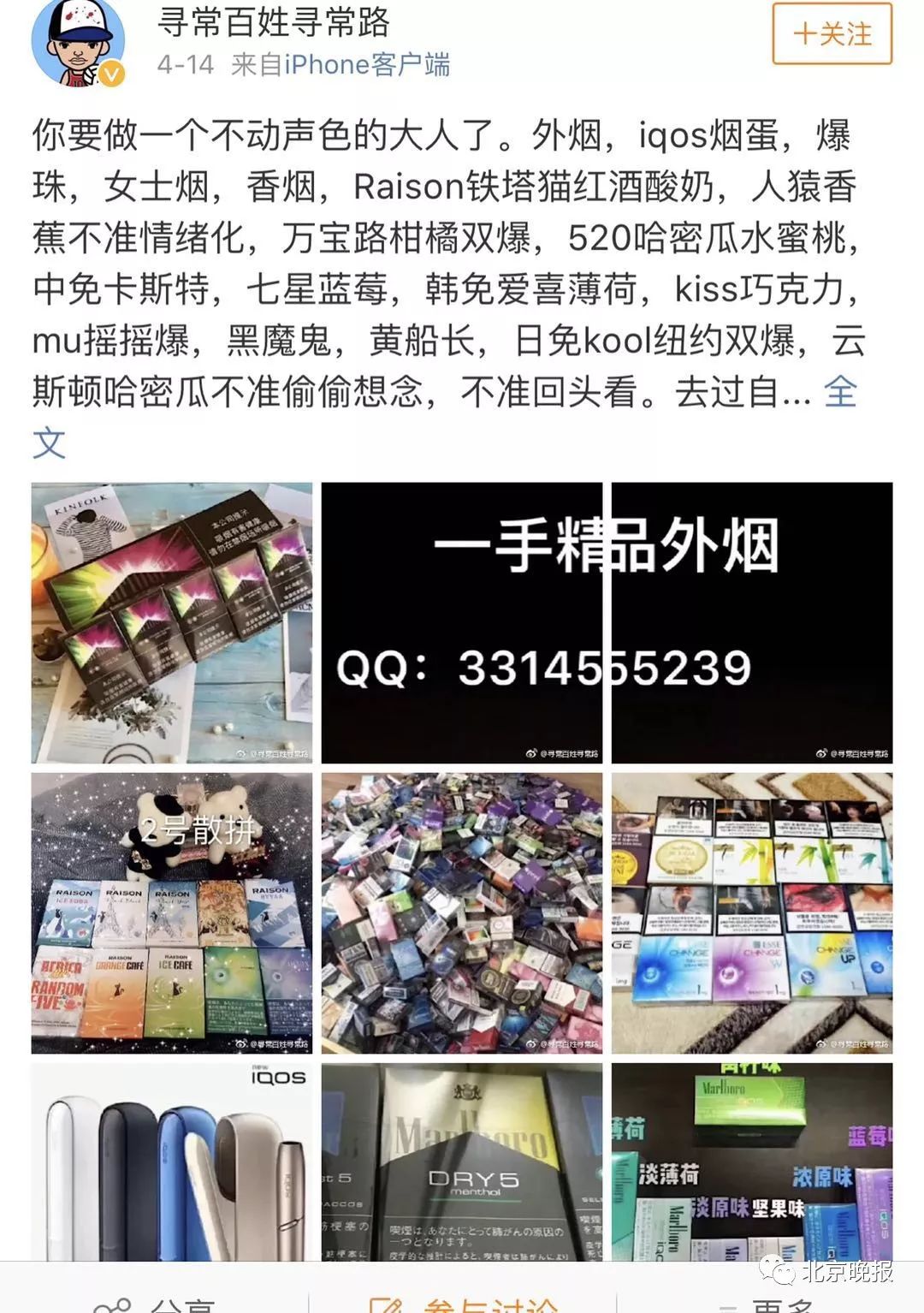The width and height of the screenshot is (924, 1313).
Task: Click the 来自iPhone客户端 source link
Action: click(340, 63)
